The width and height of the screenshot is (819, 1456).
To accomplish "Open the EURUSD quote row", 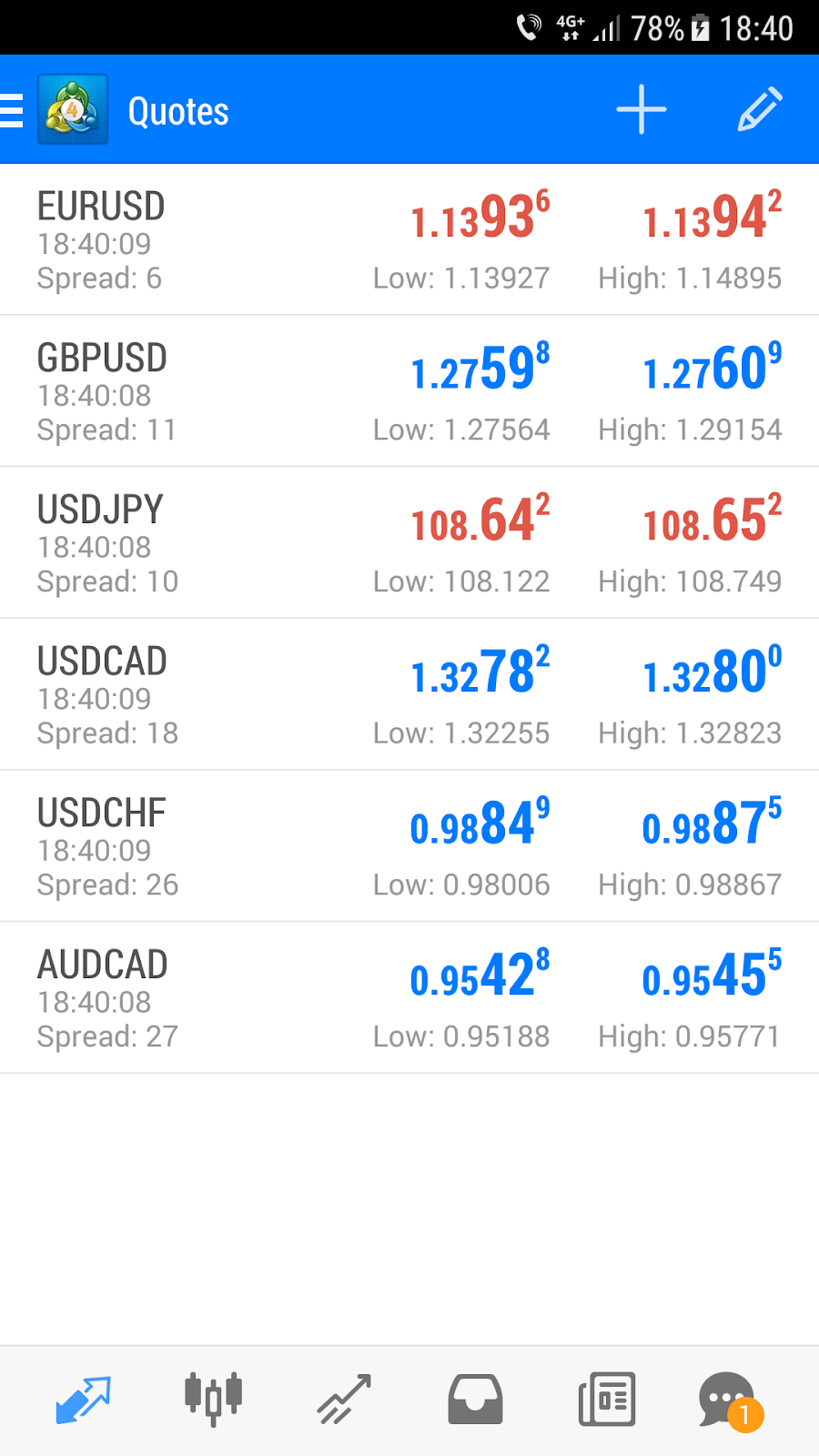I will click(409, 240).
